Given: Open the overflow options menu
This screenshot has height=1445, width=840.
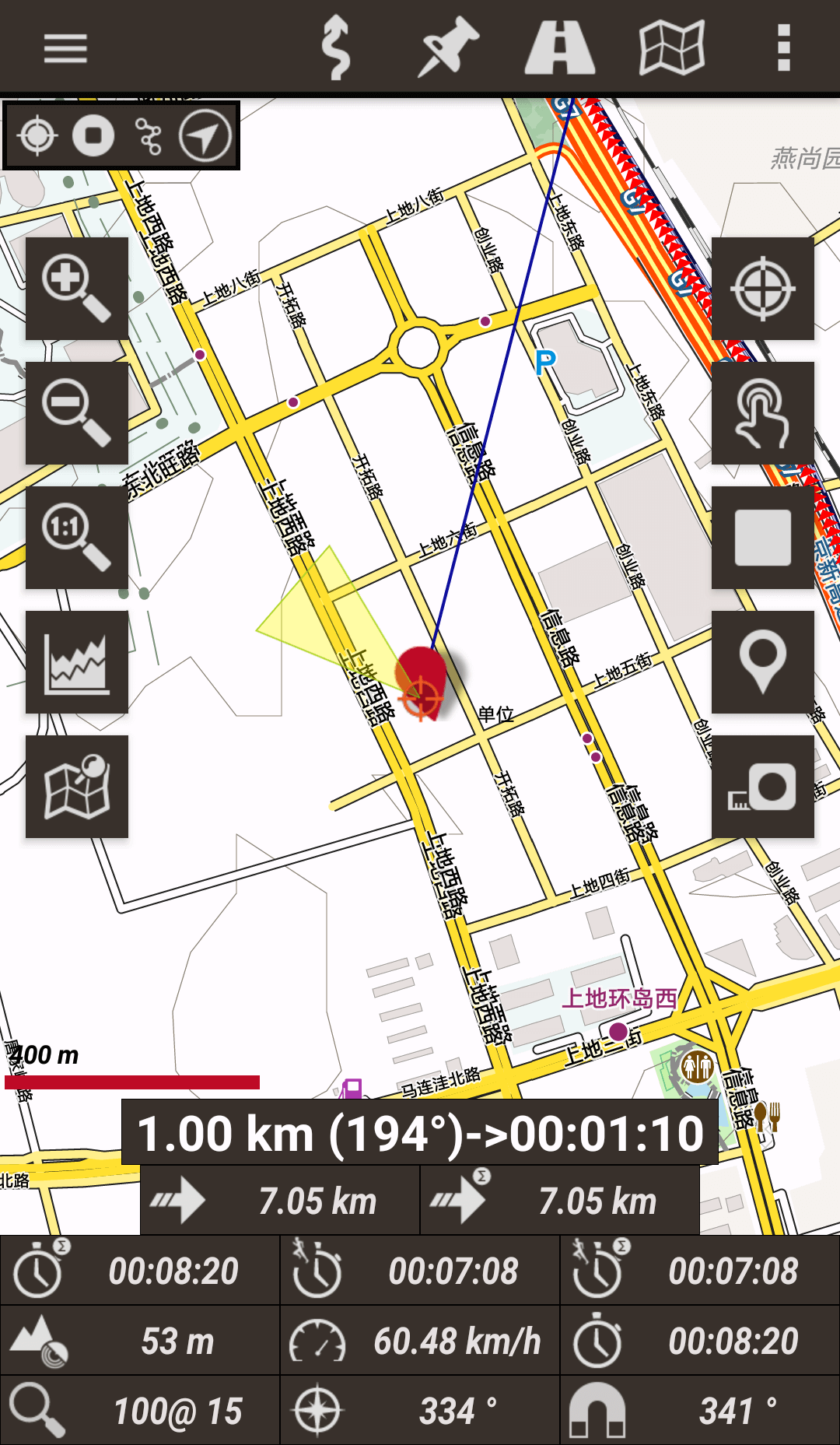Looking at the screenshot, I should [x=784, y=48].
